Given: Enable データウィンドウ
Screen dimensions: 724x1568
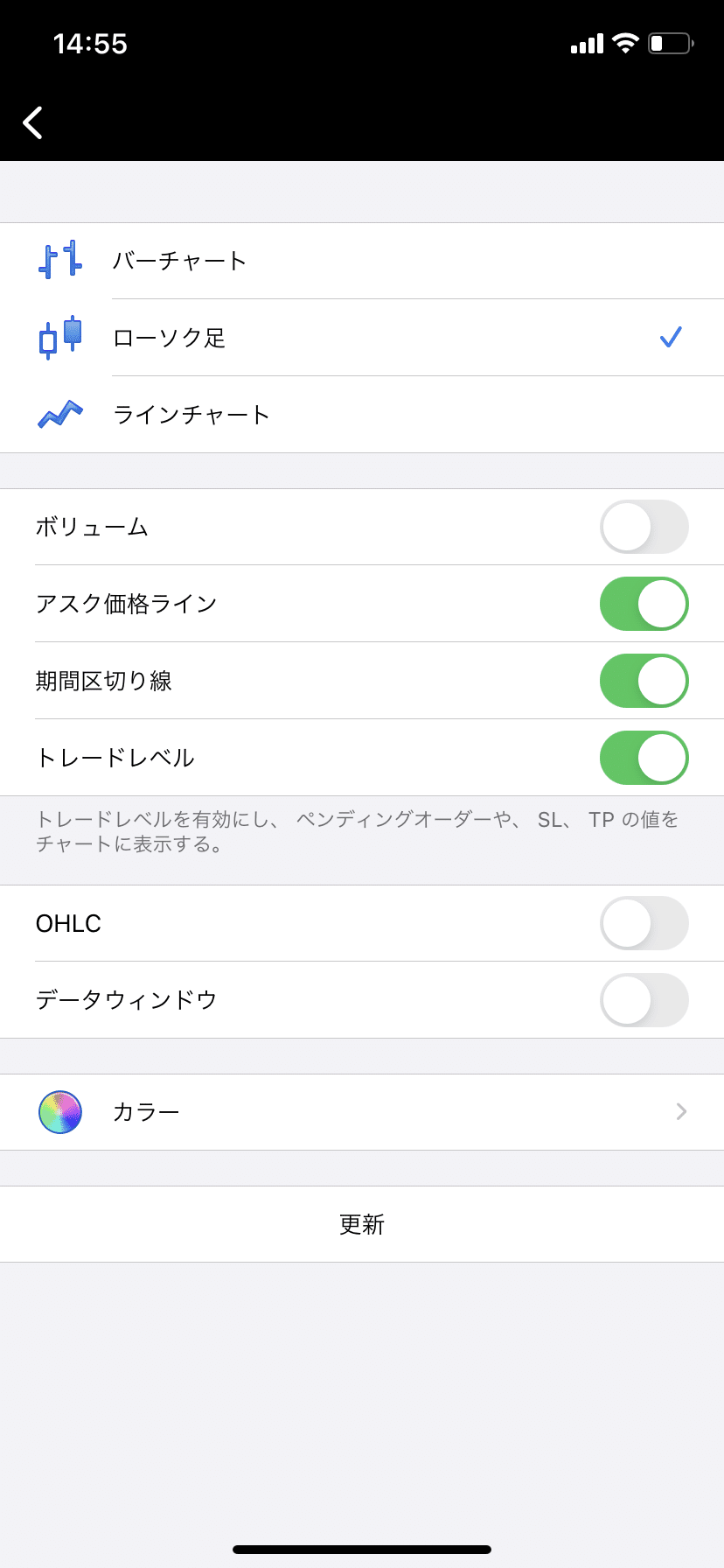Looking at the screenshot, I should (644, 1000).
